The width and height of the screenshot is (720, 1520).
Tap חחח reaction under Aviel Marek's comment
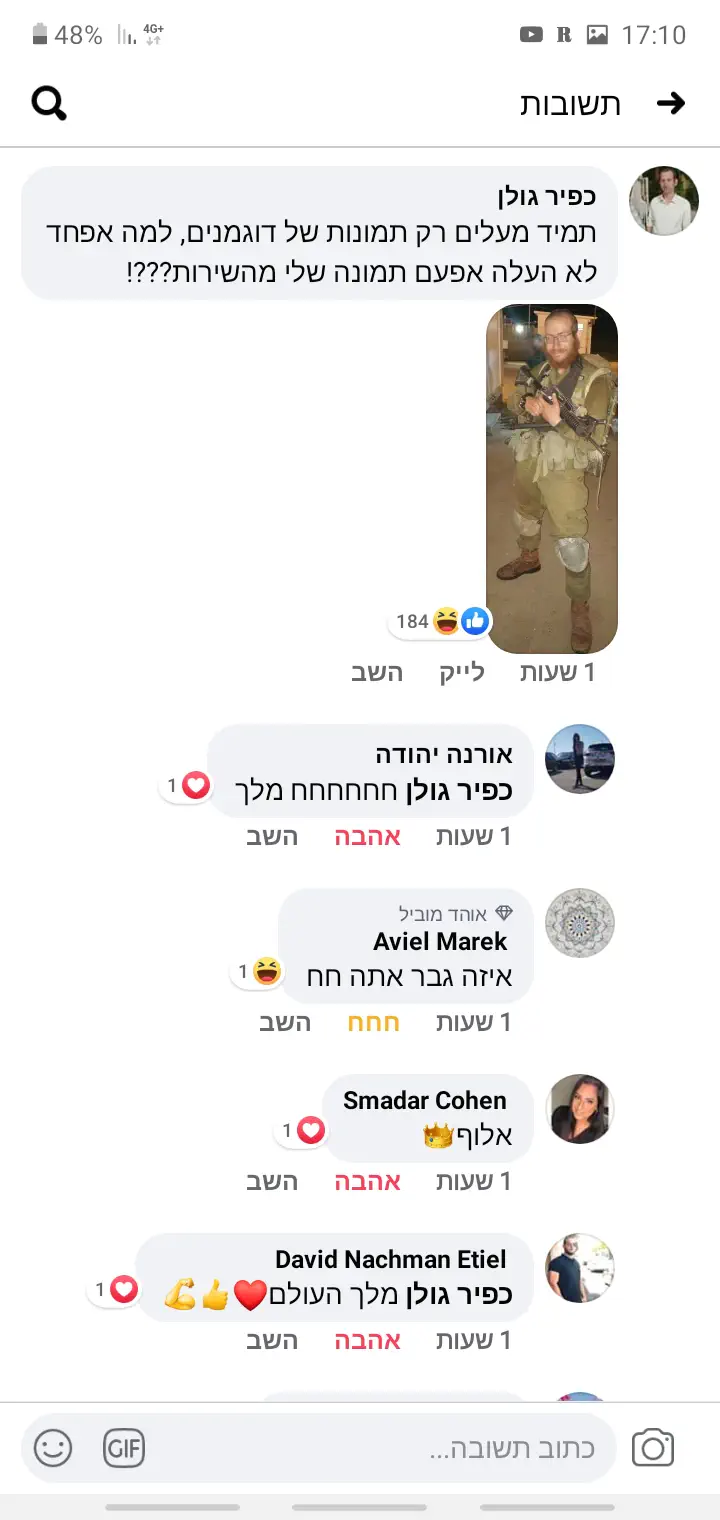coord(373,1022)
